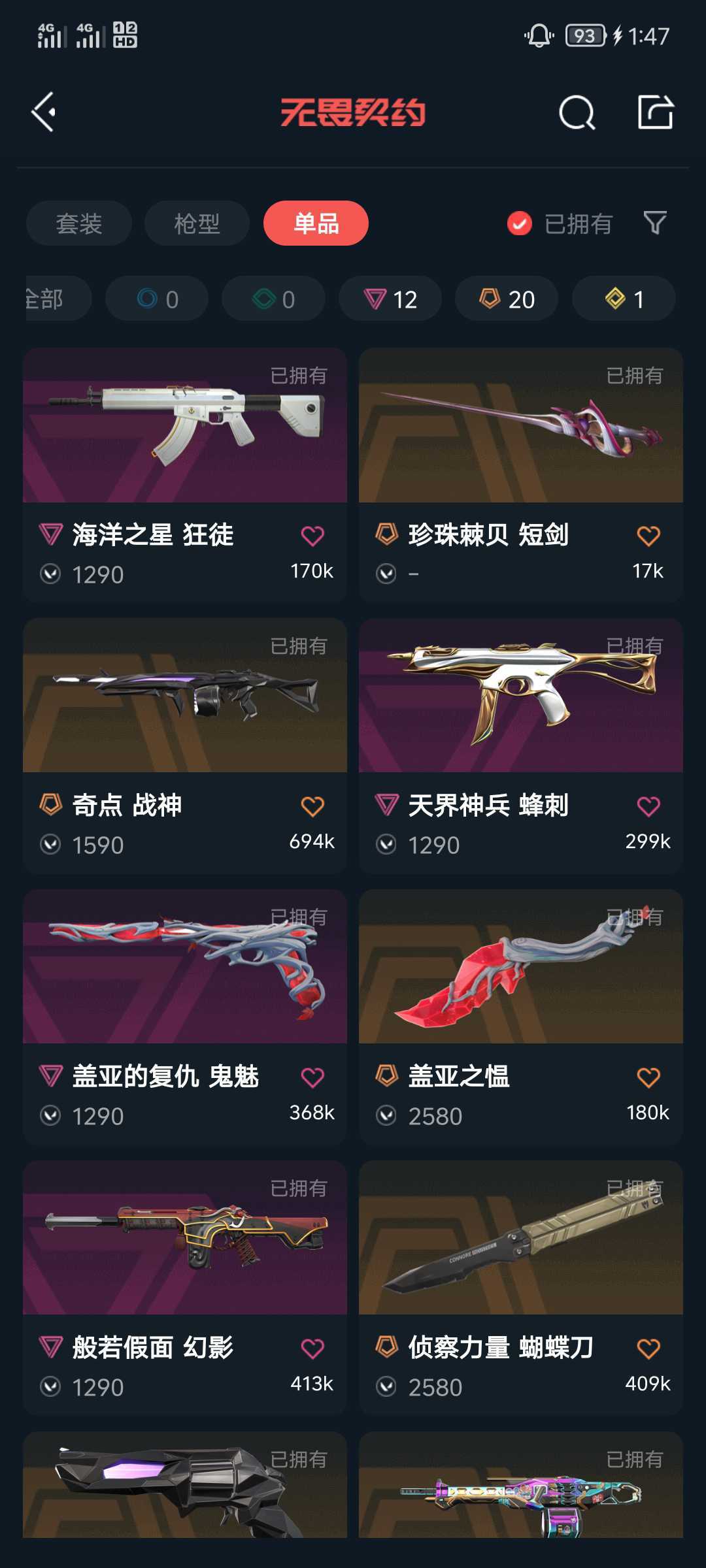This screenshot has width=706, height=1568.
Task: Filter by the orange tier chip showing 20
Action: [x=507, y=299]
